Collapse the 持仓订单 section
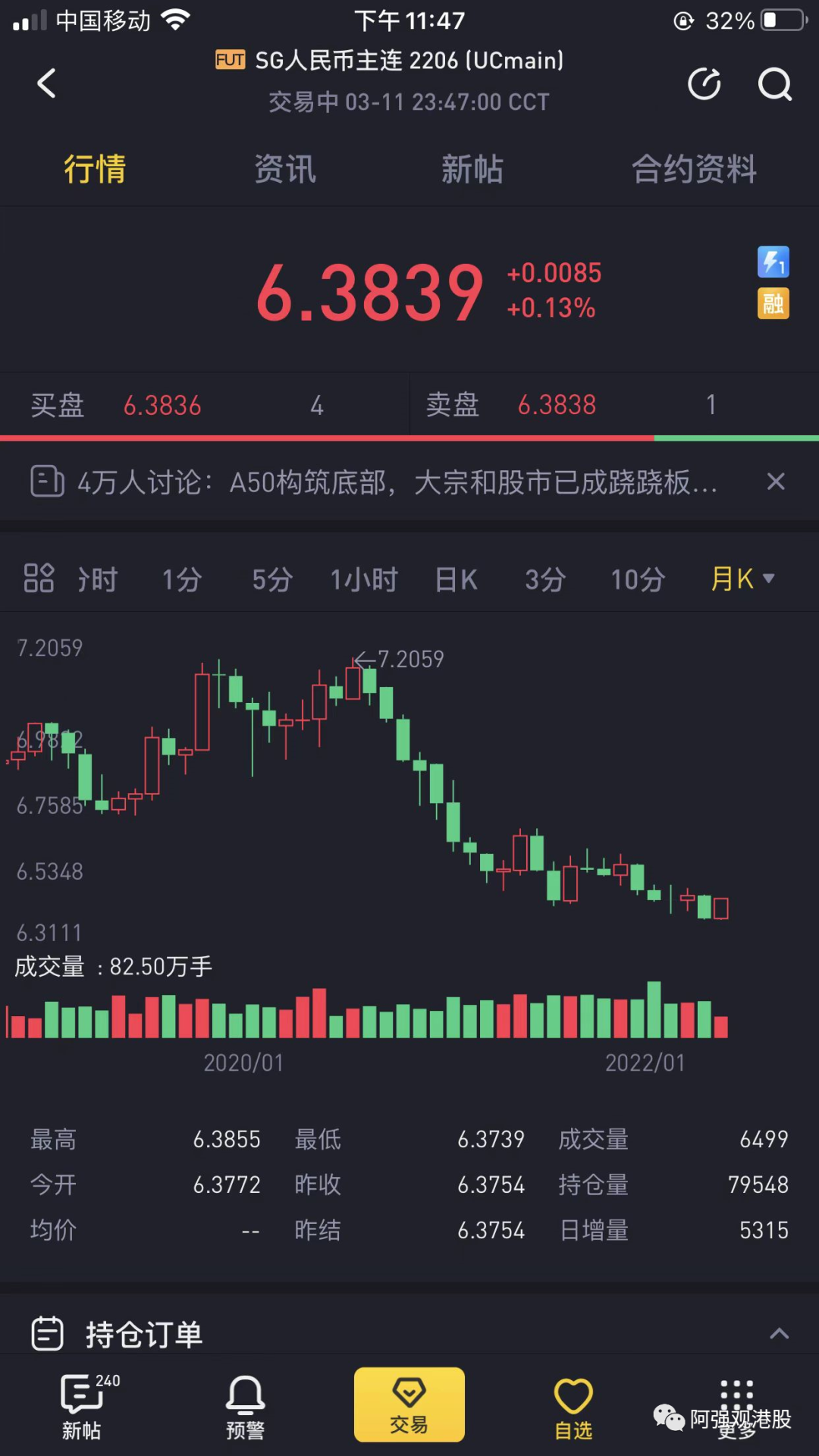 click(x=780, y=1334)
